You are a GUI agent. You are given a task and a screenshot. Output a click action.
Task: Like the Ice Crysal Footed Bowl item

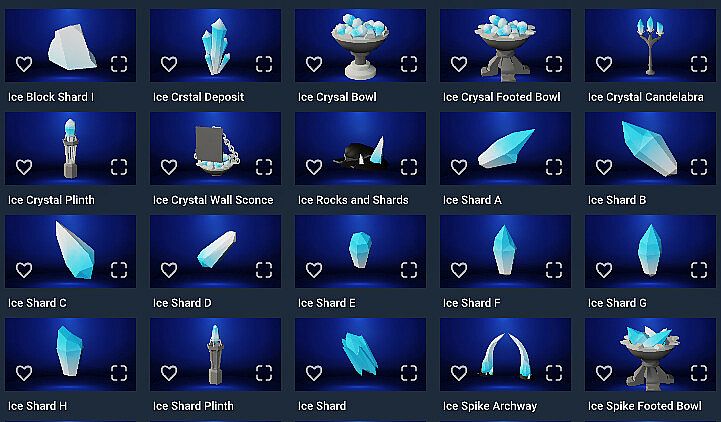click(459, 64)
